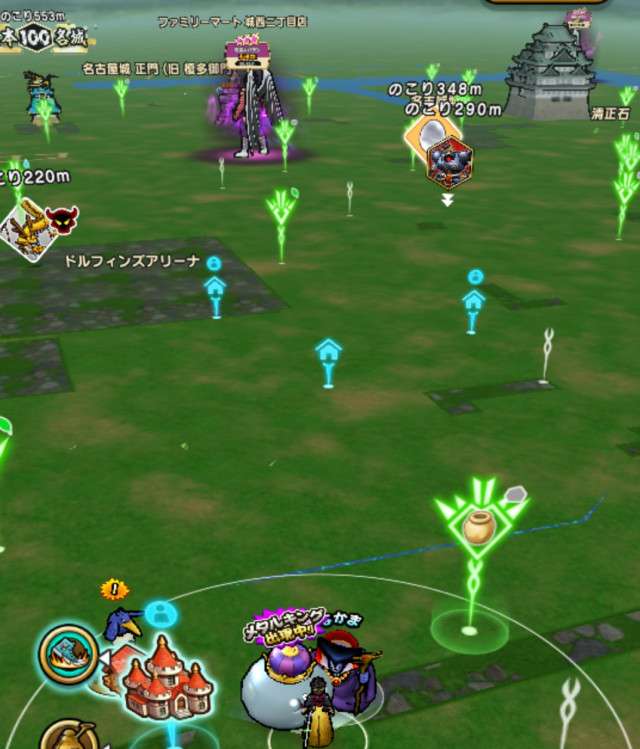Open the round skill icon beside the castle
This screenshot has width=640, height=749.
click(67, 653)
